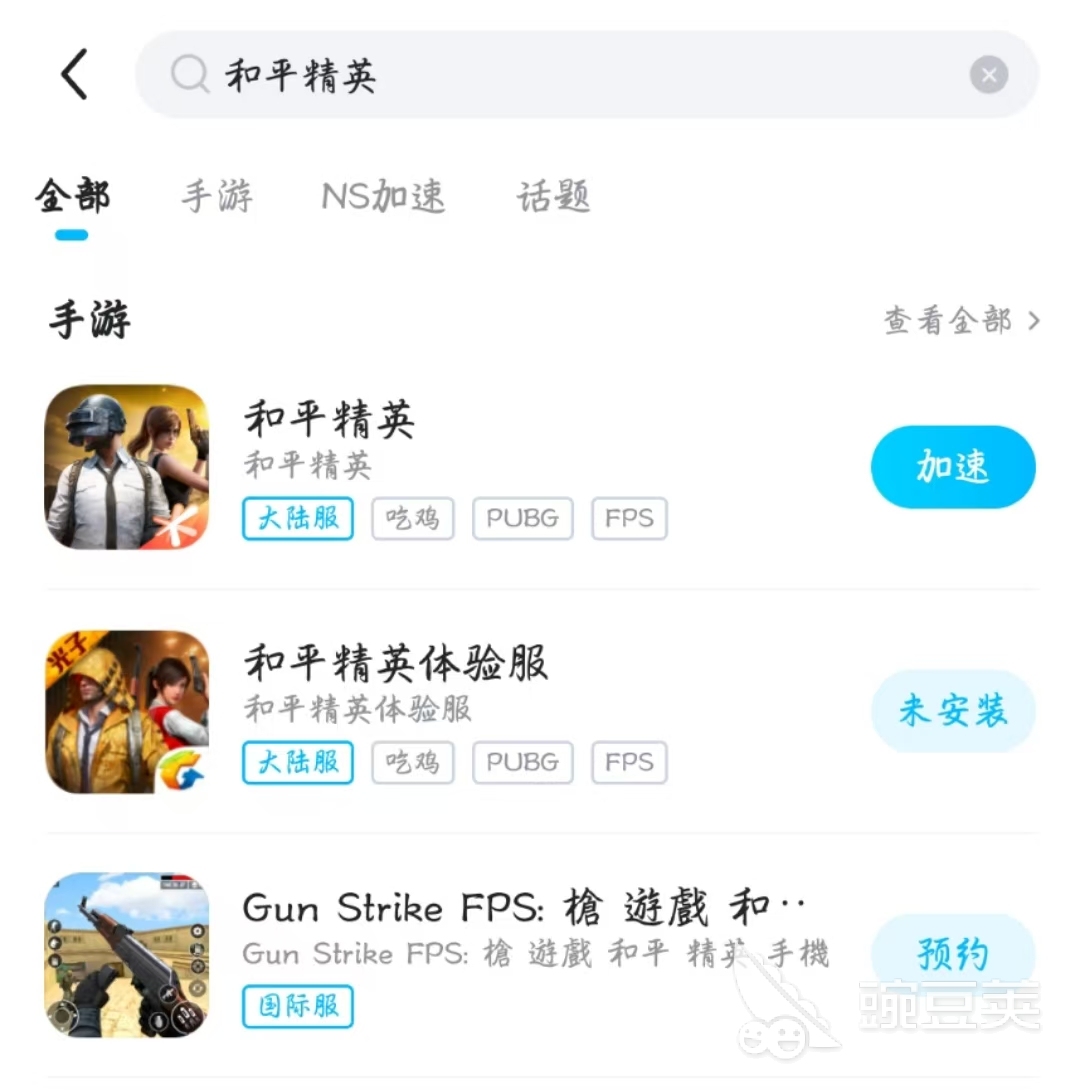Tap 加速 to accelerate 和平精英
The width and height of the screenshot is (1080, 1090).
click(x=952, y=467)
